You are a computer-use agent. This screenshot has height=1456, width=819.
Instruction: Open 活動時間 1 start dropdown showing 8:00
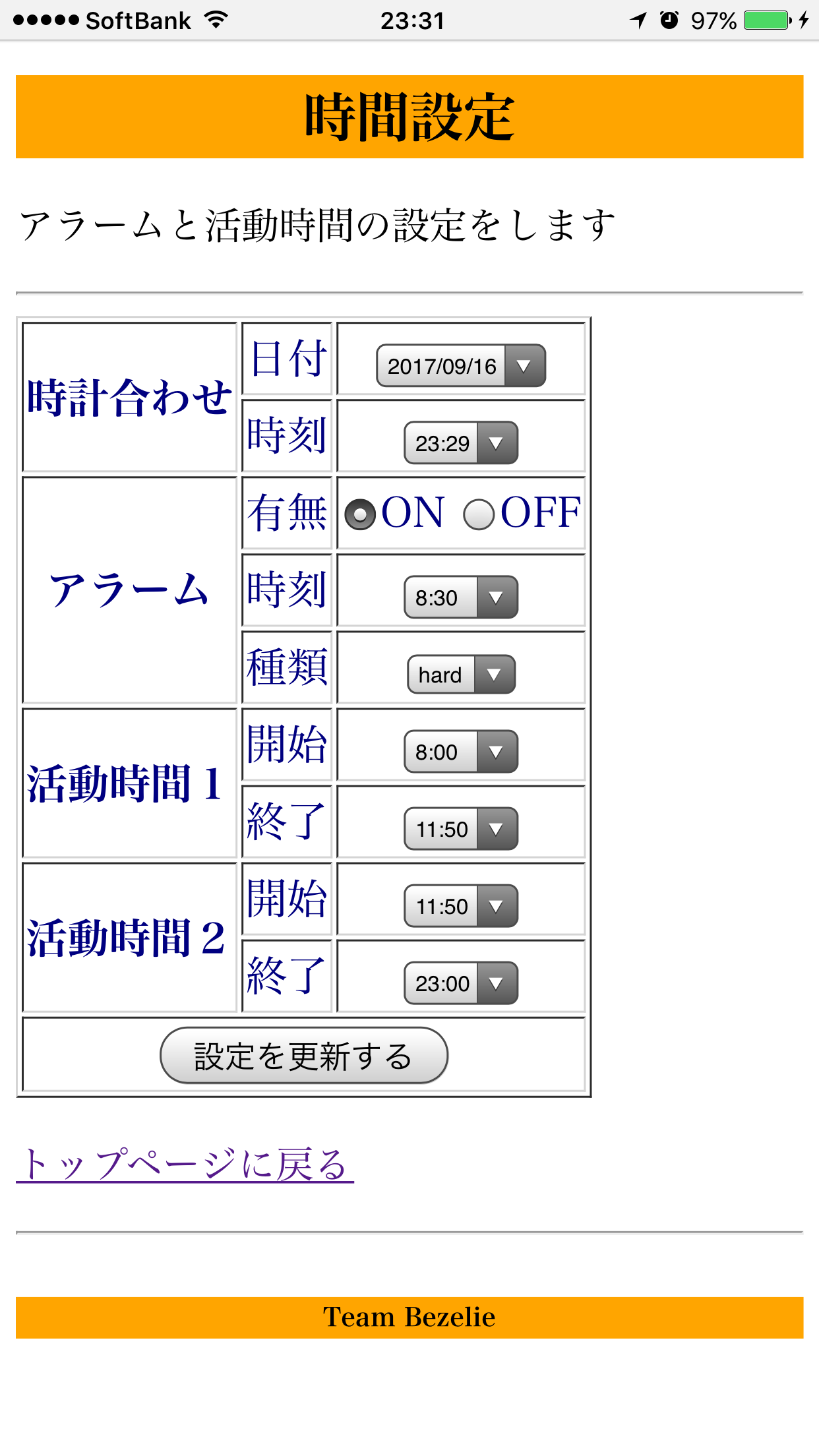click(x=460, y=752)
